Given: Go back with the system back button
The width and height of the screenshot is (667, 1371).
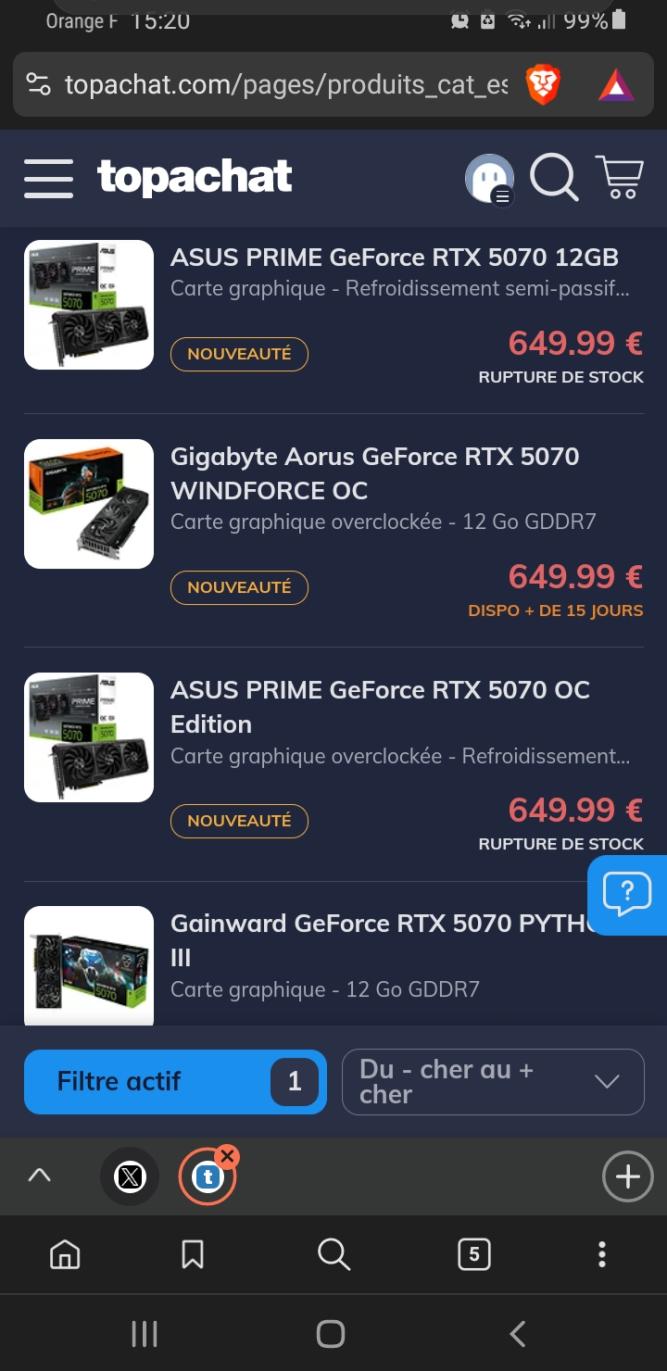Looking at the screenshot, I should 517,1333.
